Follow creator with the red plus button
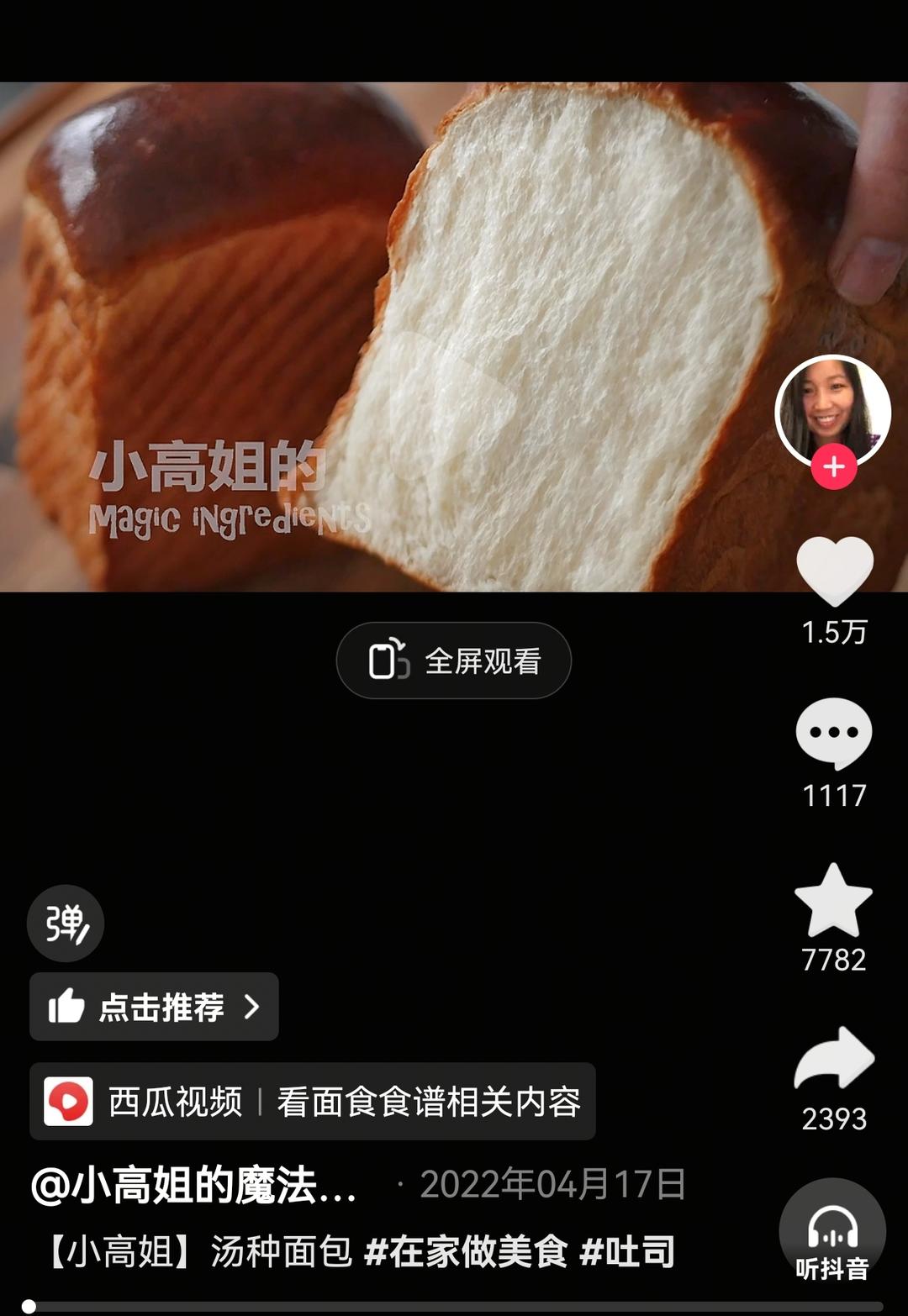 pos(833,466)
